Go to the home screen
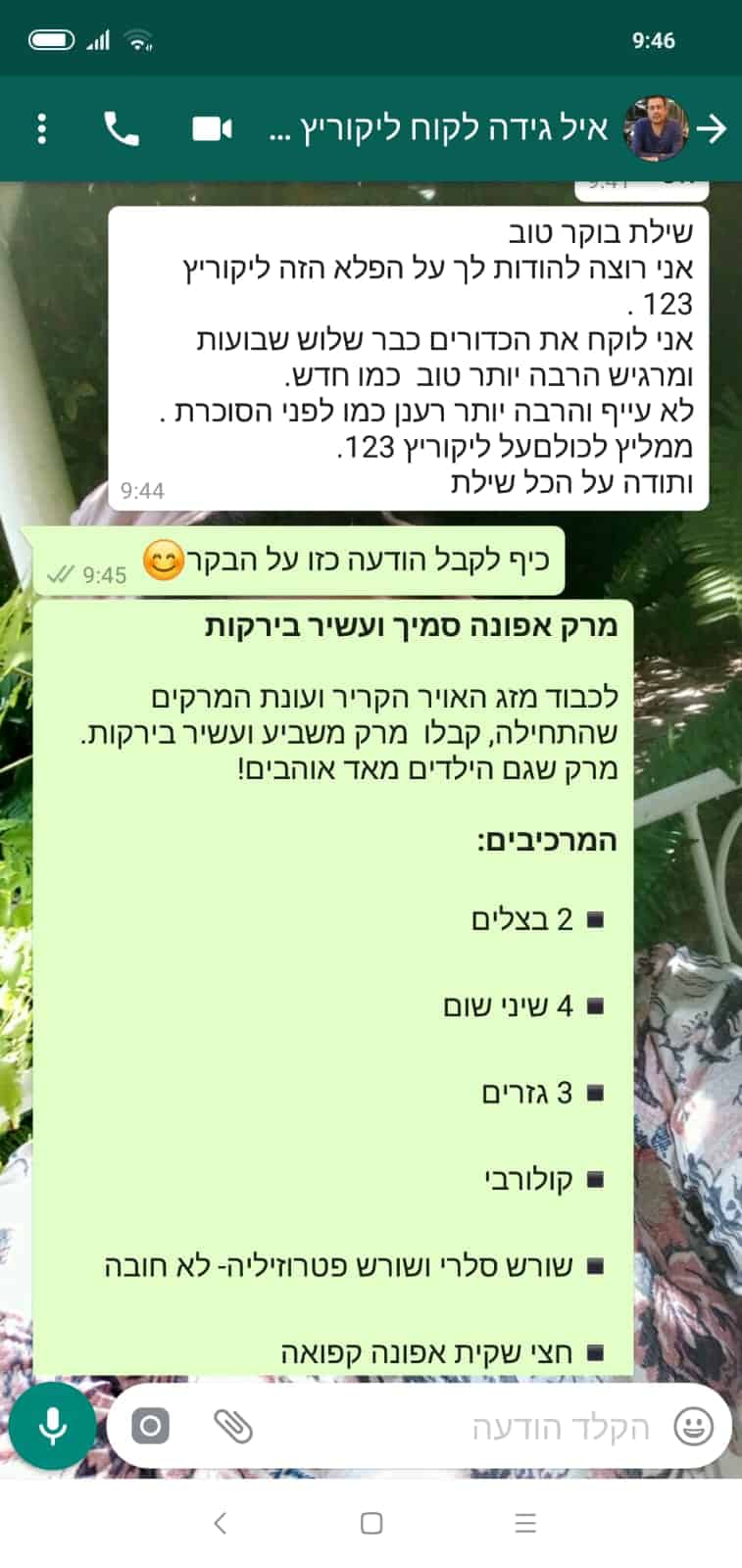The width and height of the screenshot is (742, 1568). [371, 1522]
